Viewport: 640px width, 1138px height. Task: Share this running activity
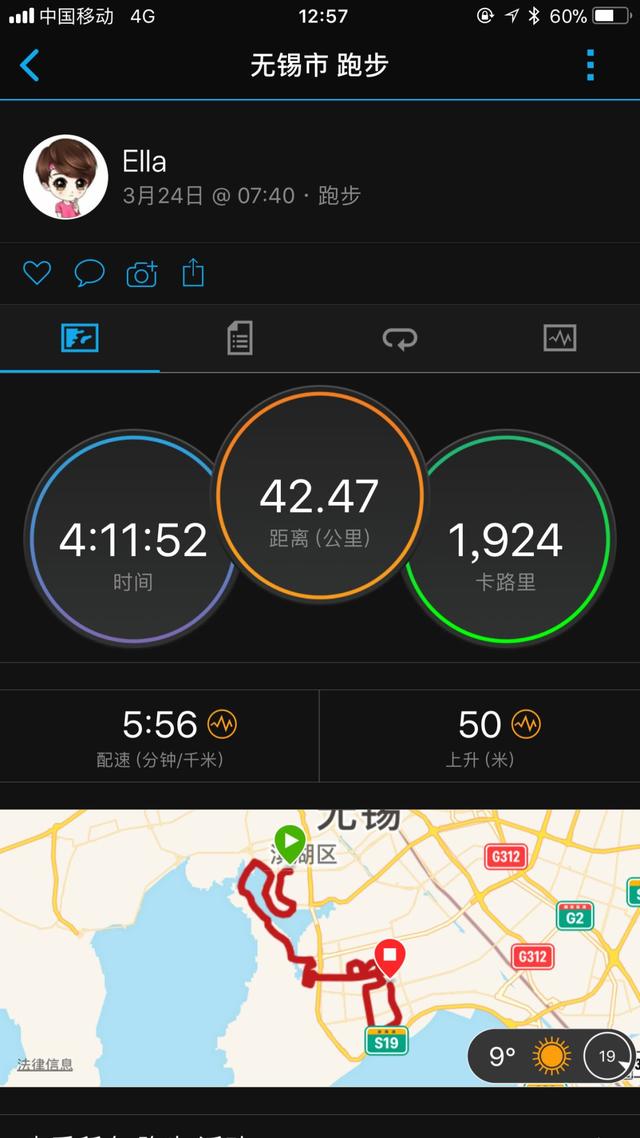click(x=193, y=272)
